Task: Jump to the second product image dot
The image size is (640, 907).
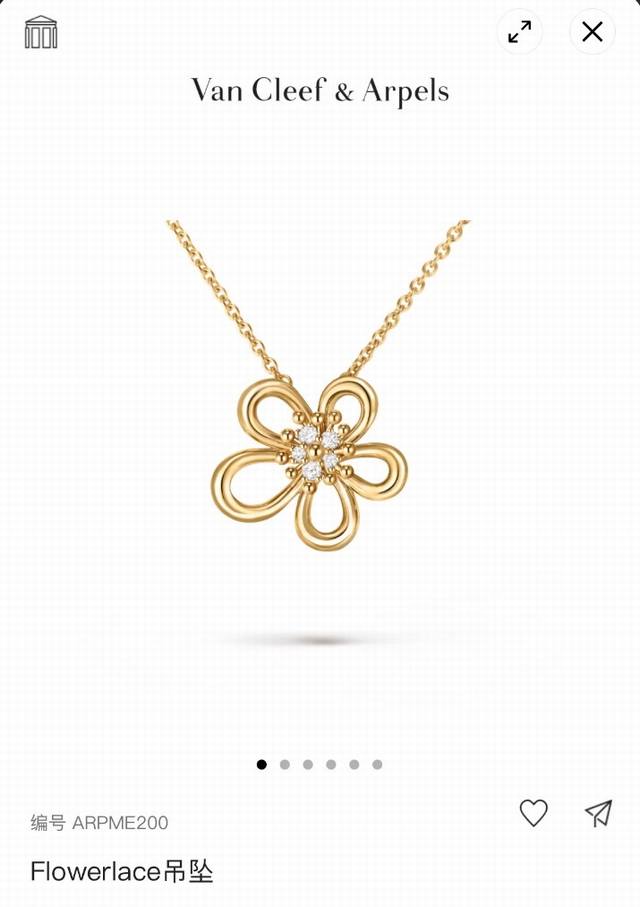Action: 285,765
